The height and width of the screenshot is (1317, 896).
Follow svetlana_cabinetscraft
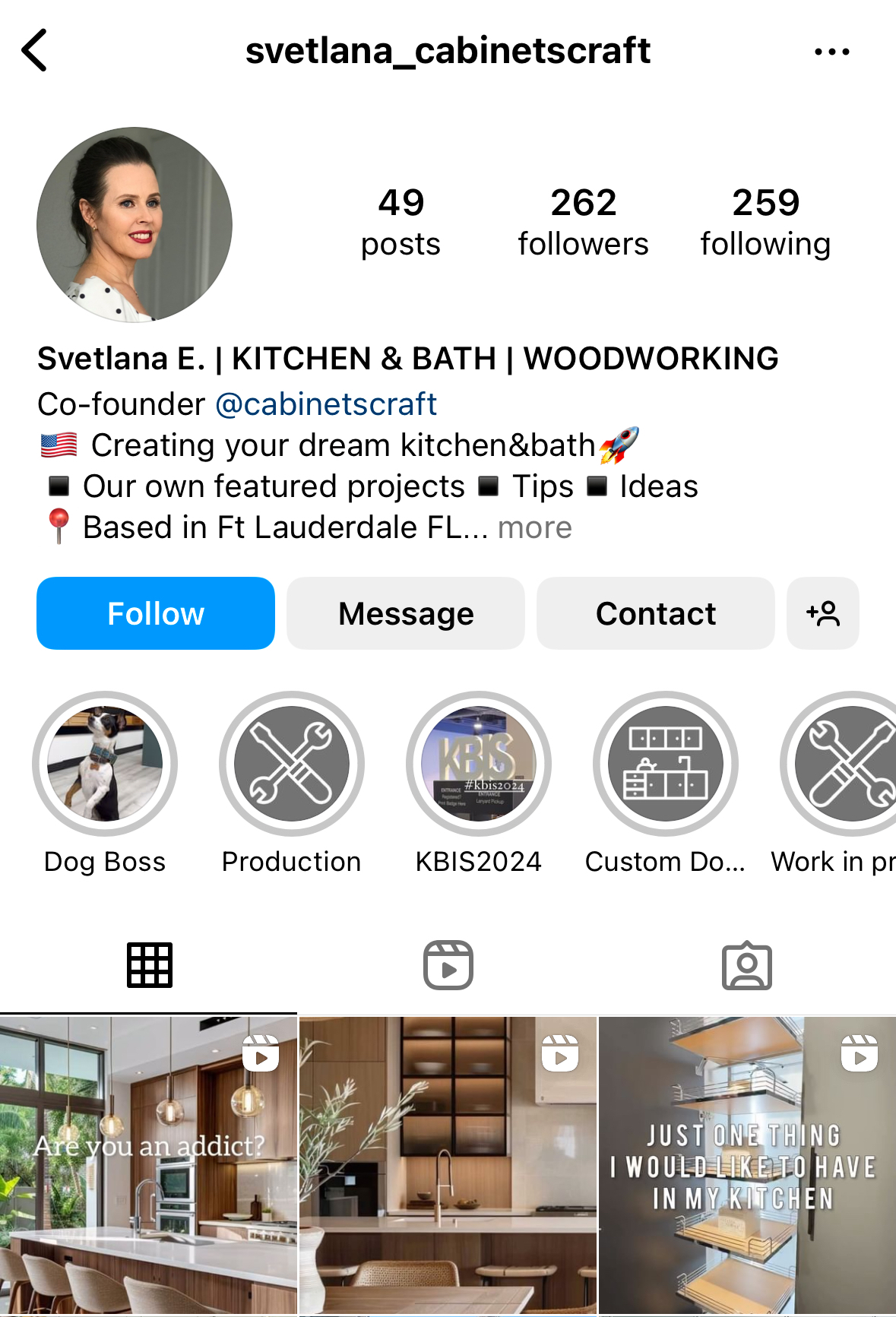[156, 613]
